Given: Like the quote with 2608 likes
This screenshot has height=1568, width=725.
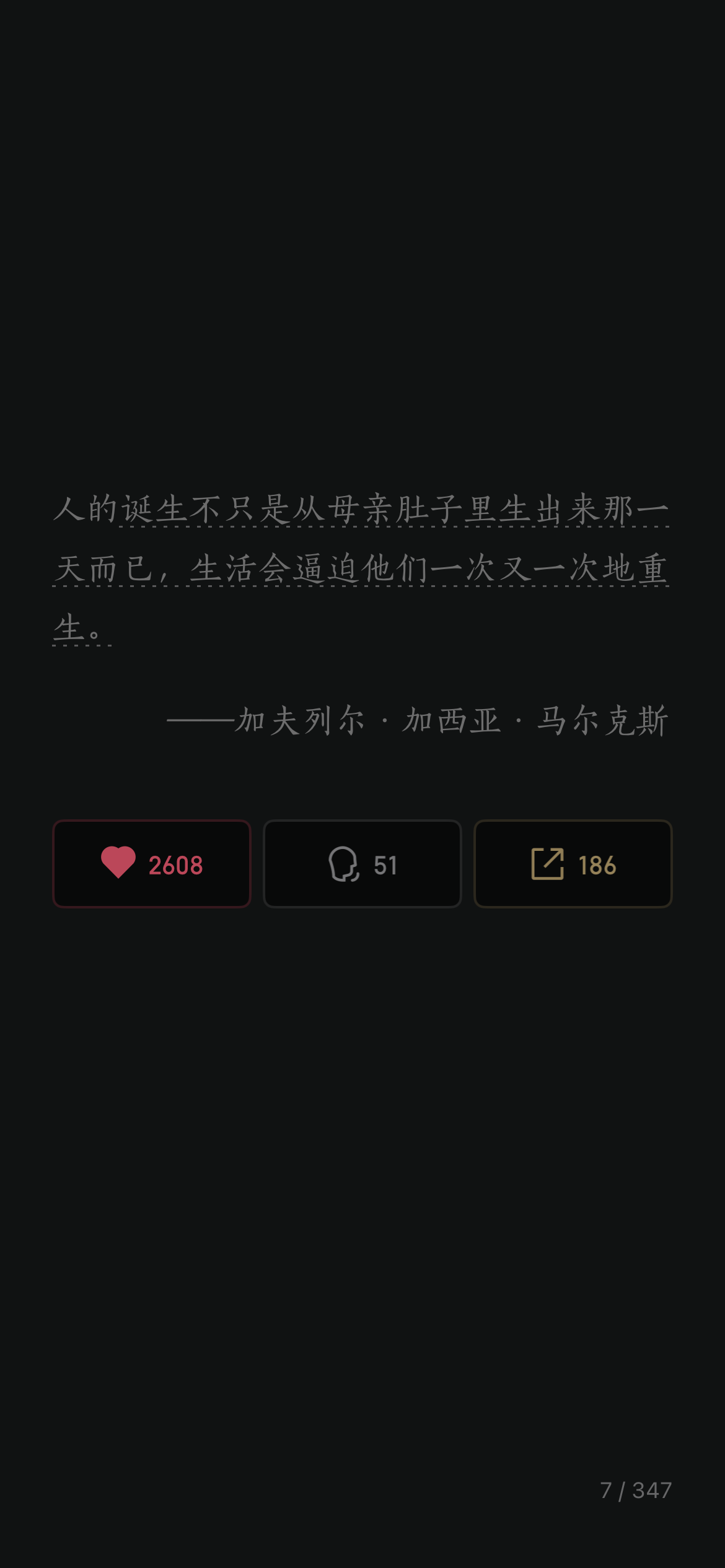Looking at the screenshot, I should (x=151, y=864).
